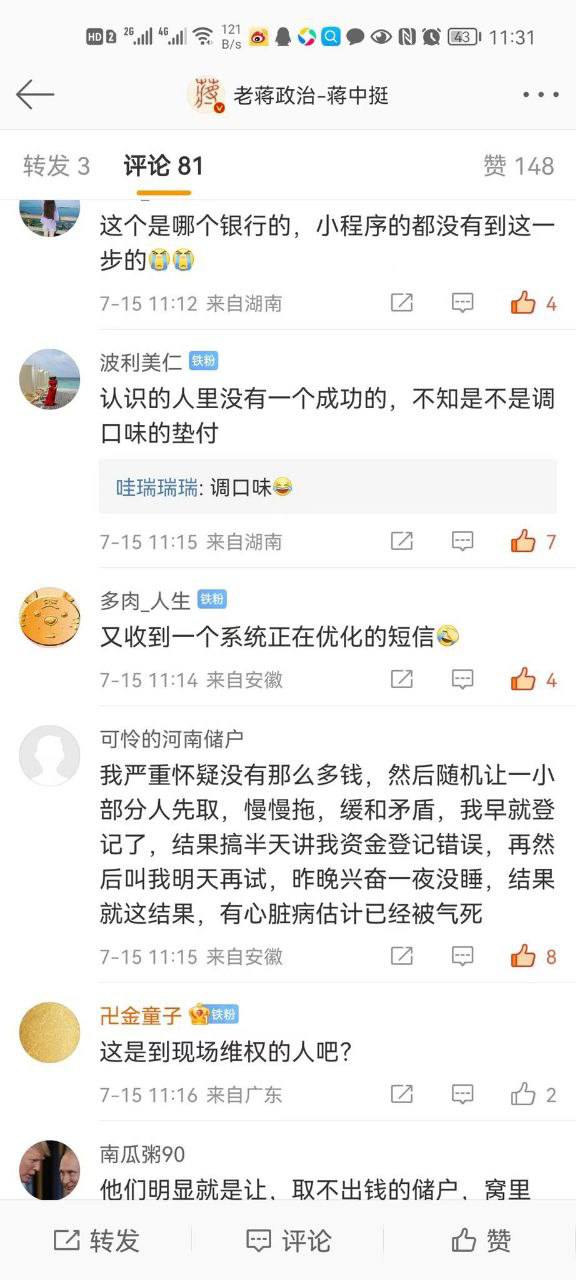576x1280 pixels.
Task: Open the three-dot overflow menu
Action: pyautogui.click(x=540, y=95)
